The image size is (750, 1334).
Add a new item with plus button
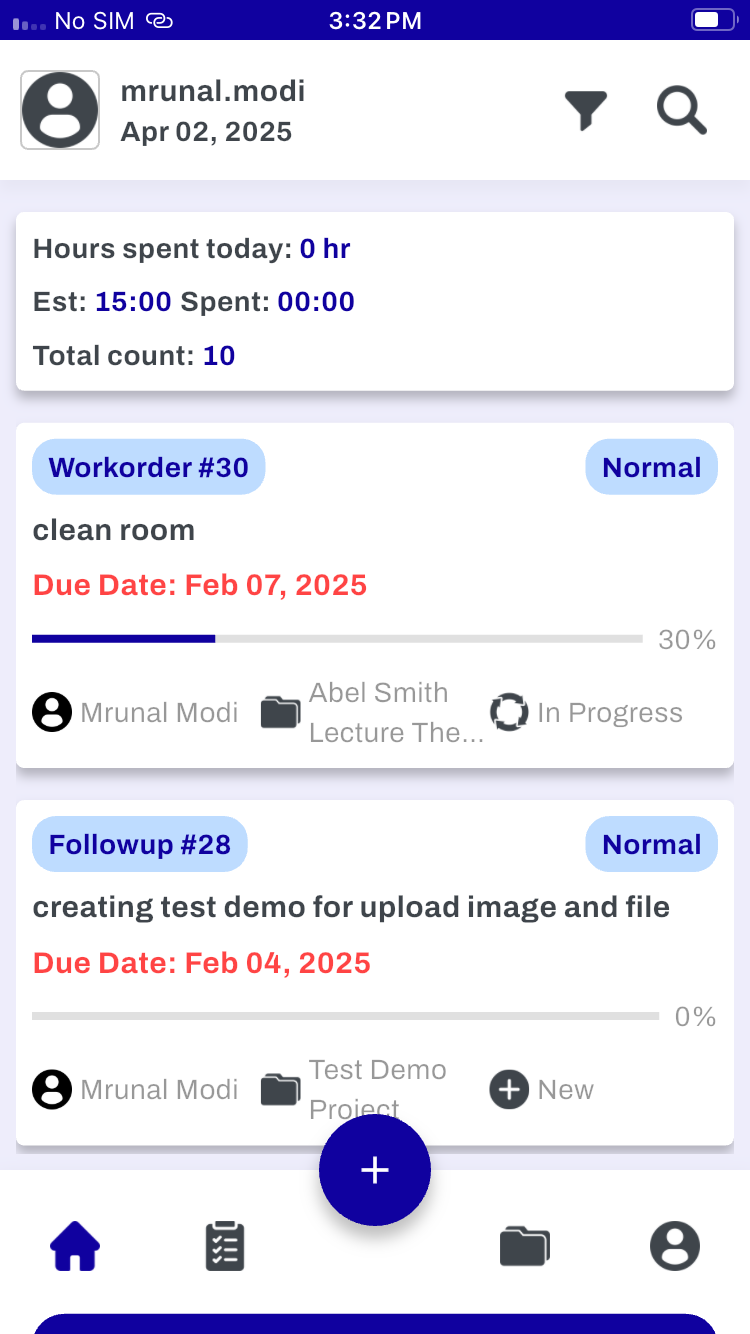[x=375, y=1170]
